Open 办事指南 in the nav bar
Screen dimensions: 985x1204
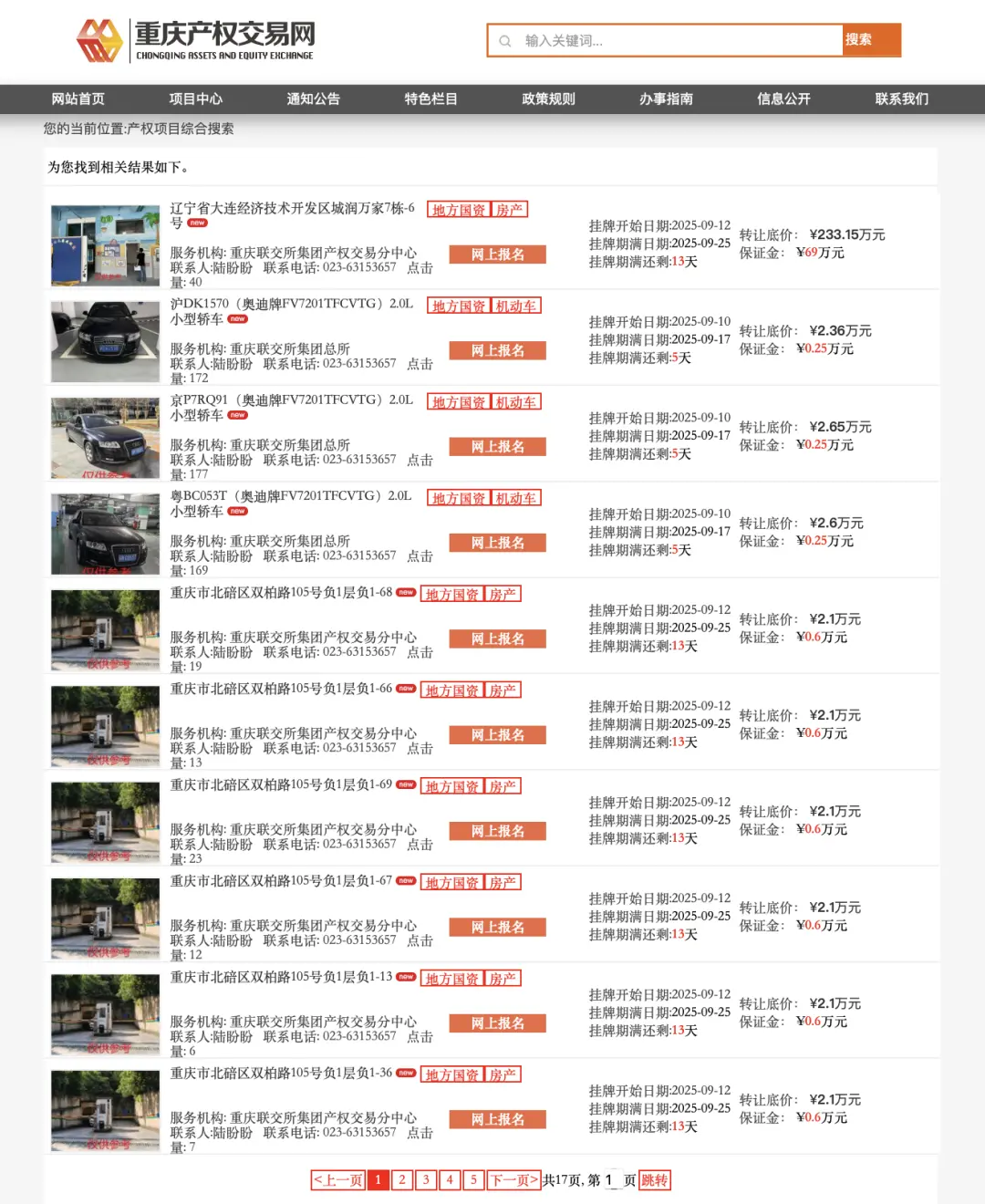[666, 99]
